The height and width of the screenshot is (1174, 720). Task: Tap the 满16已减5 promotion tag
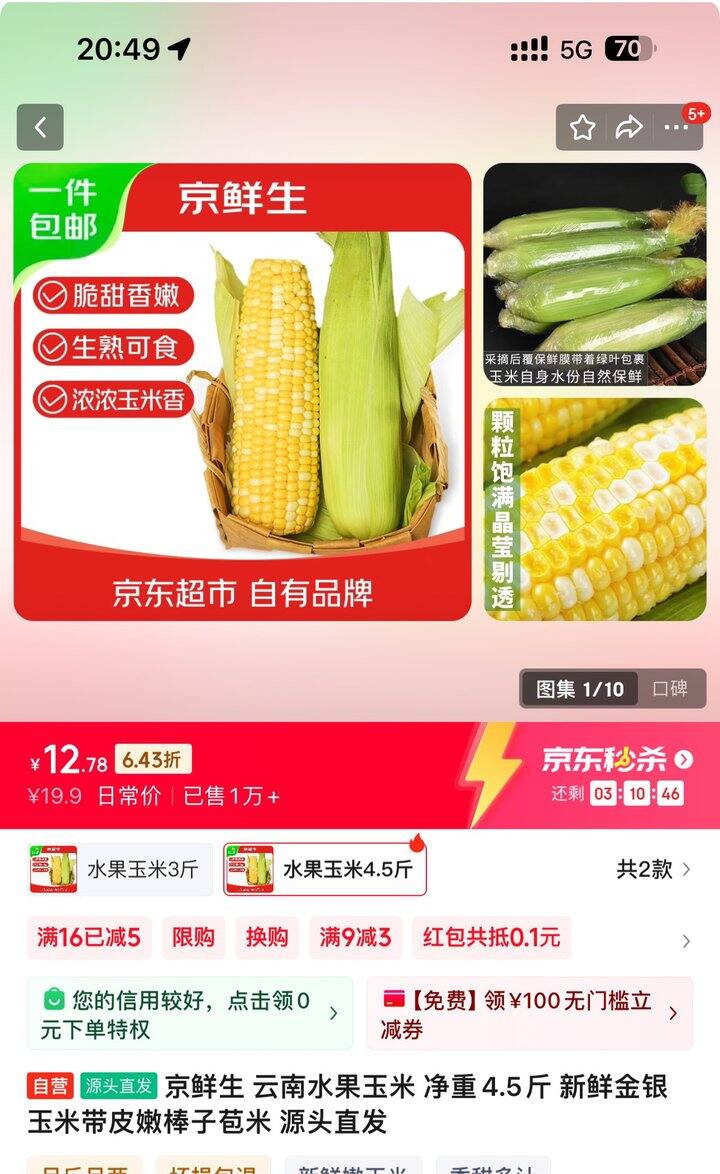point(89,937)
